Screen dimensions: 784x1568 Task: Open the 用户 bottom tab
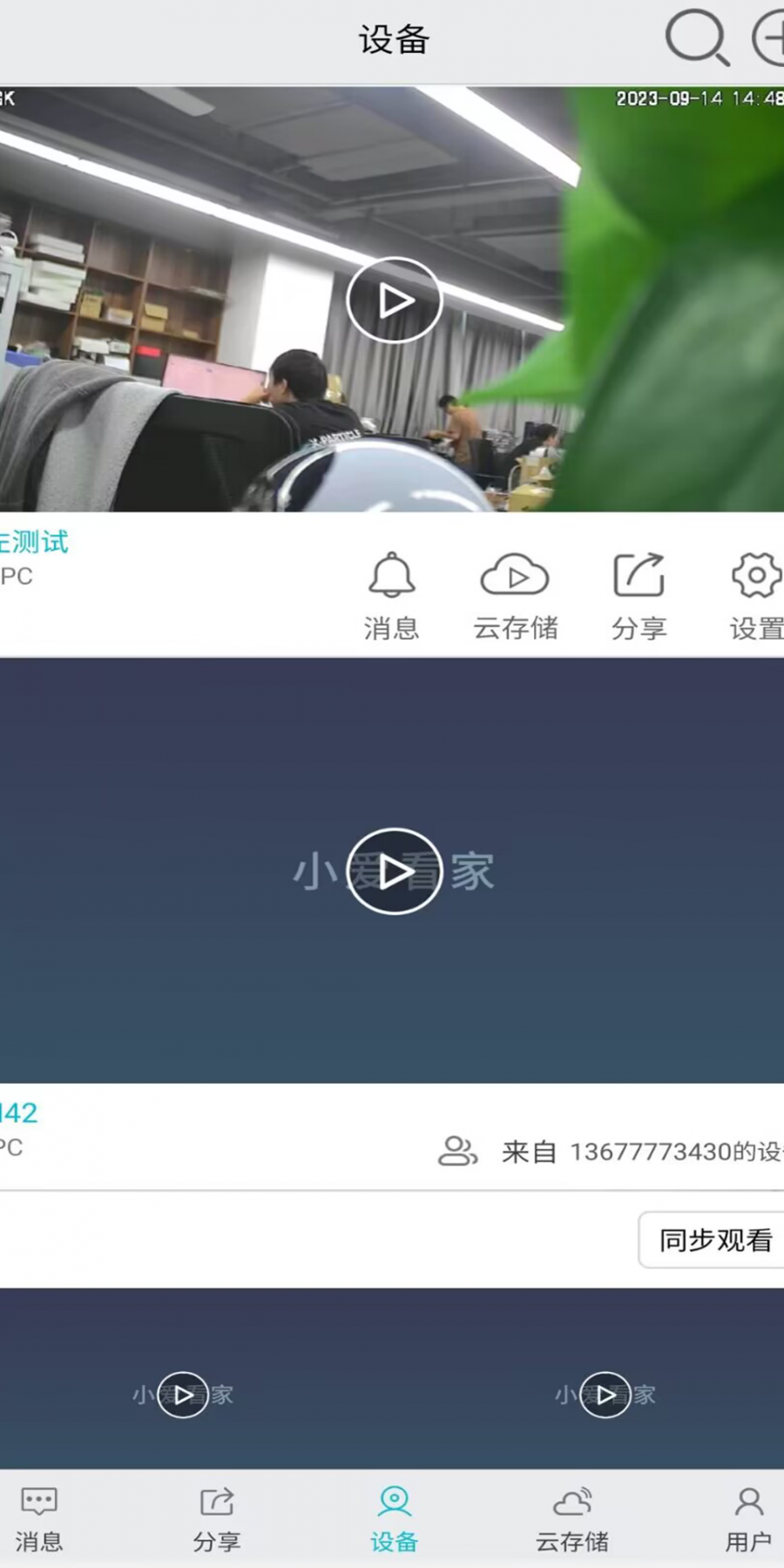(x=748, y=1519)
